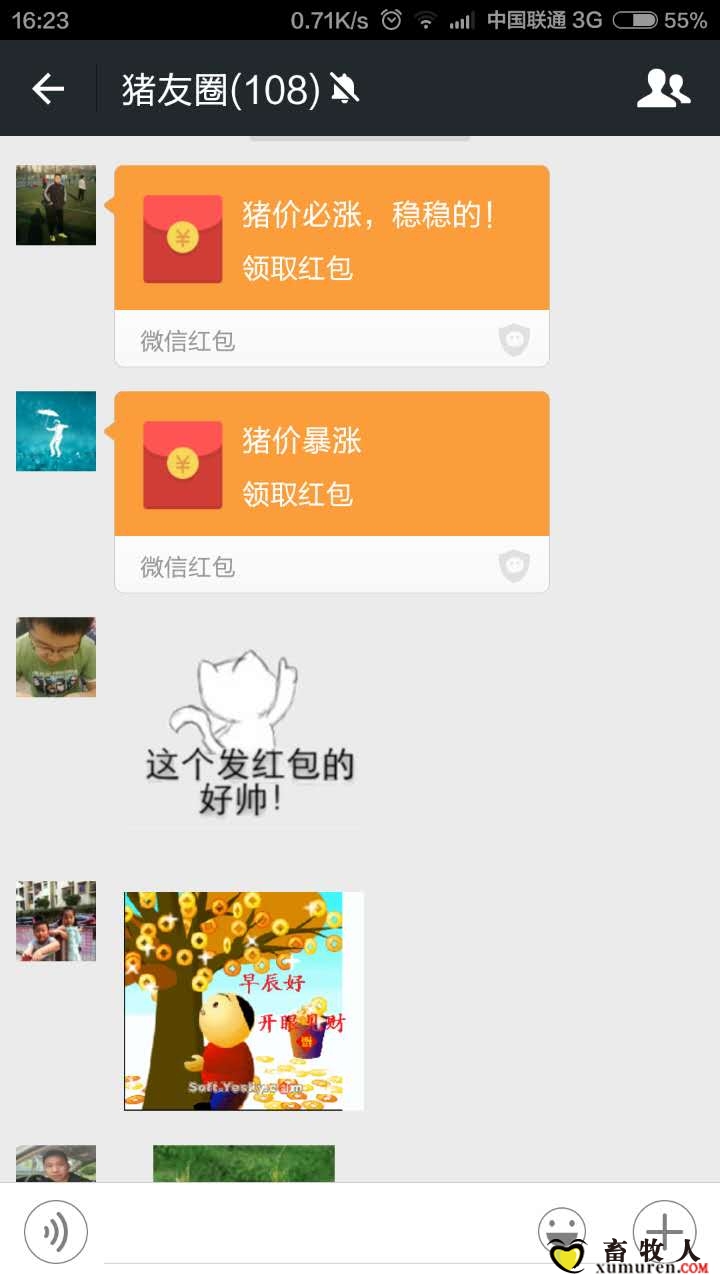This screenshot has height=1280, width=720.
Task: Switch to voice input mode
Action: pos(56,1232)
